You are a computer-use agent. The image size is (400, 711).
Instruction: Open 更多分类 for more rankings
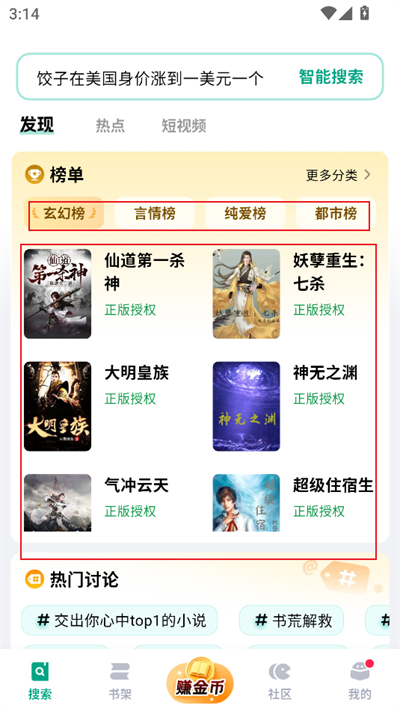[338, 175]
